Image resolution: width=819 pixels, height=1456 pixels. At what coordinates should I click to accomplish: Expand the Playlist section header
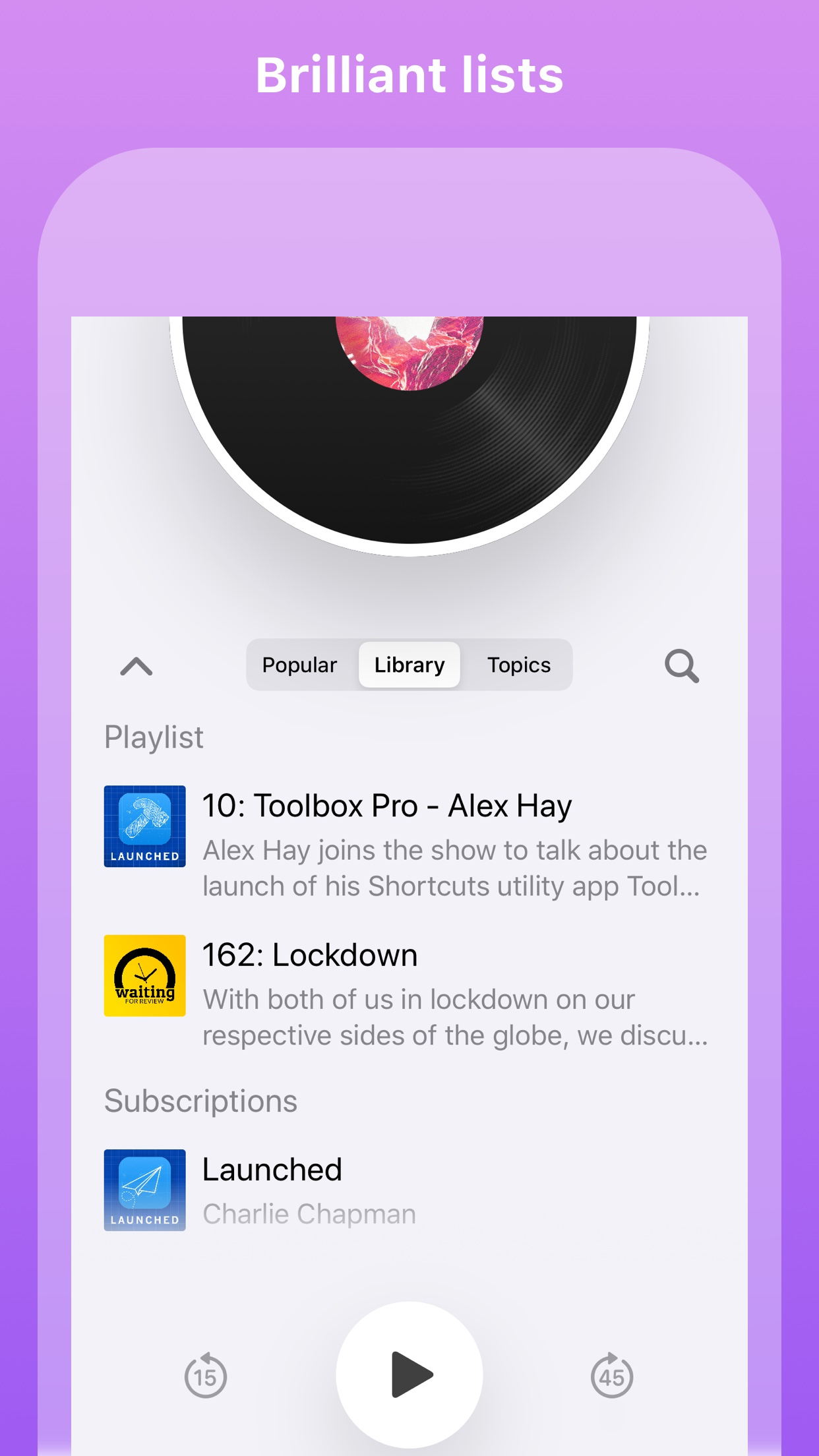pos(154,737)
